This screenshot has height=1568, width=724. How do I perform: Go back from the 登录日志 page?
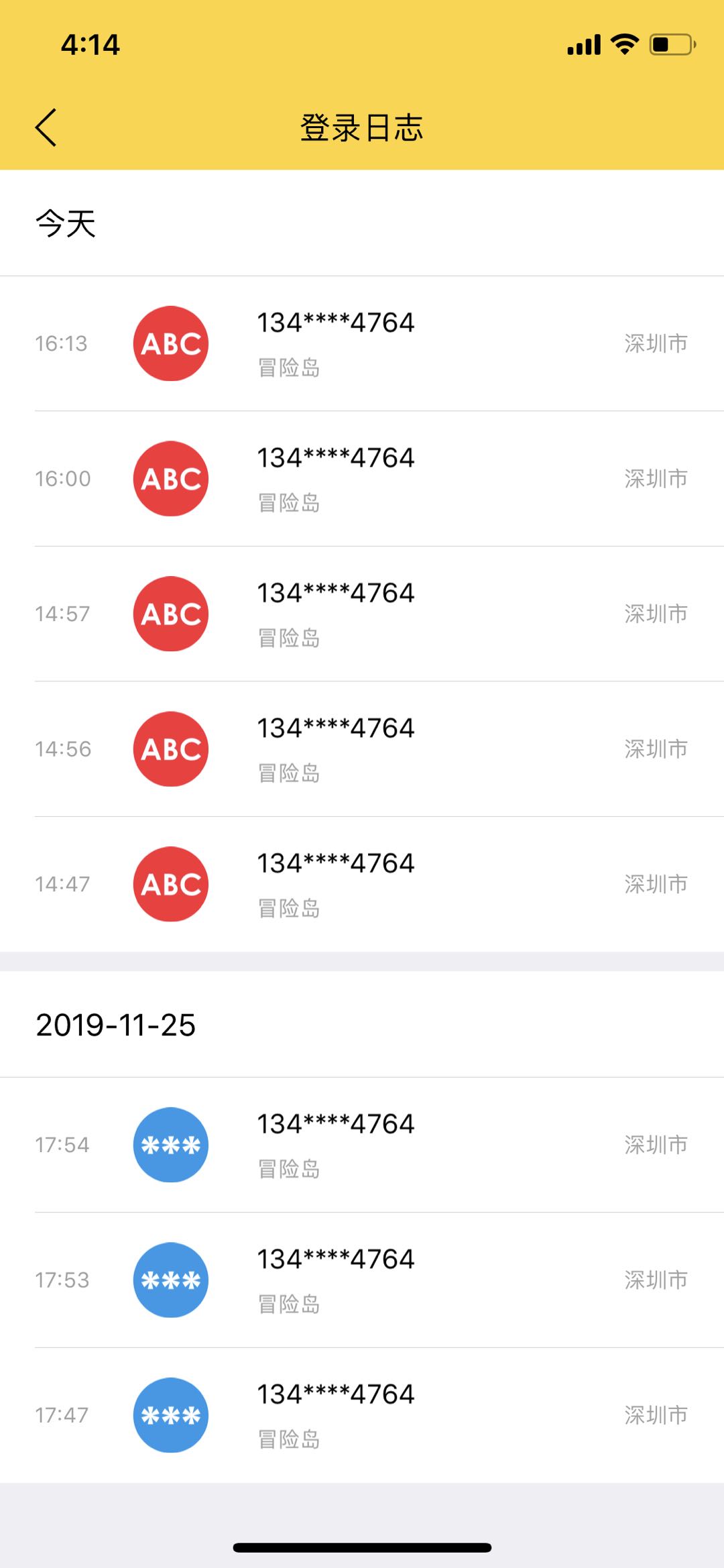[x=46, y=127]
